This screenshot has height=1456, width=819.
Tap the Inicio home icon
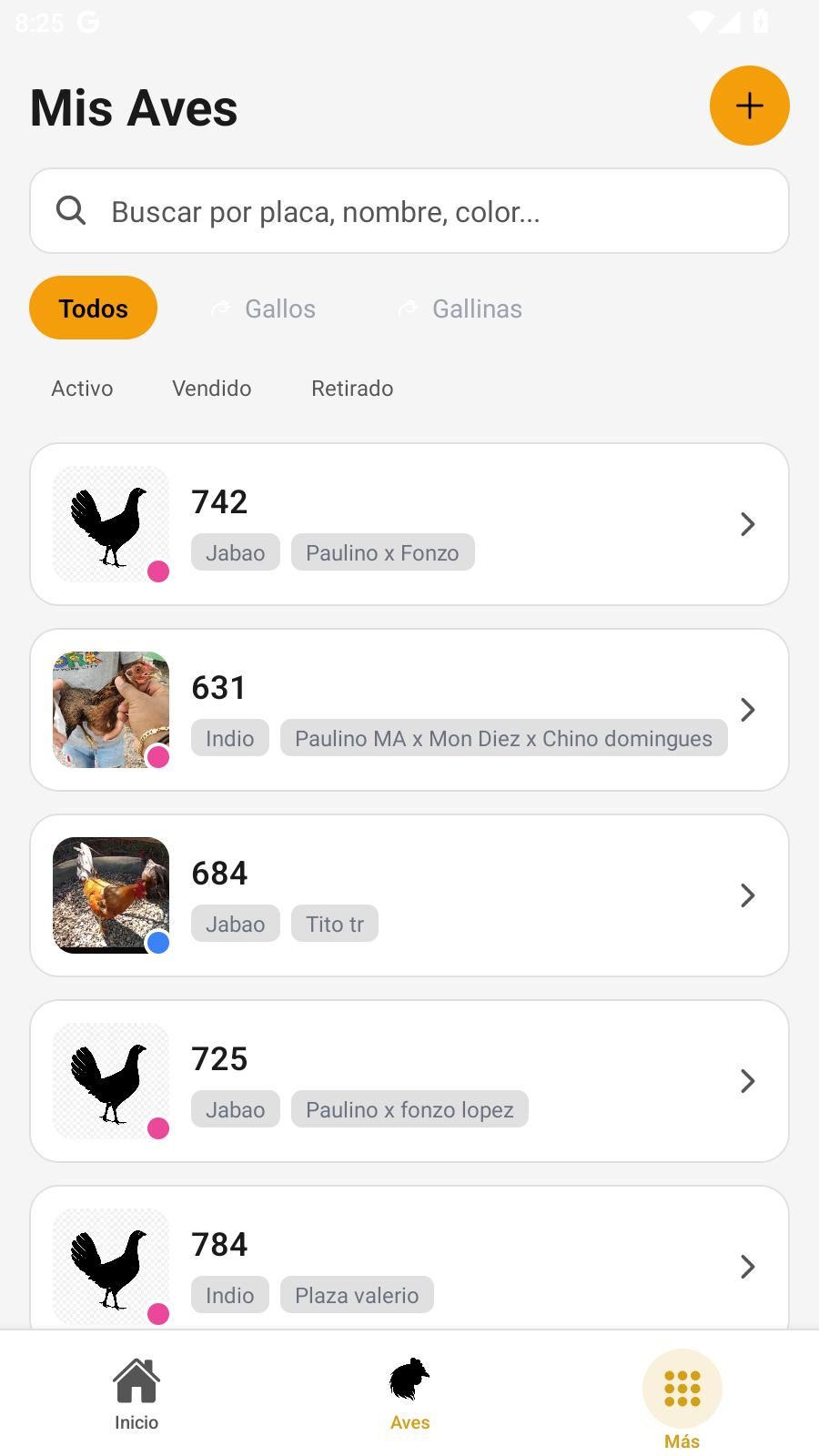pos(136,1380)
